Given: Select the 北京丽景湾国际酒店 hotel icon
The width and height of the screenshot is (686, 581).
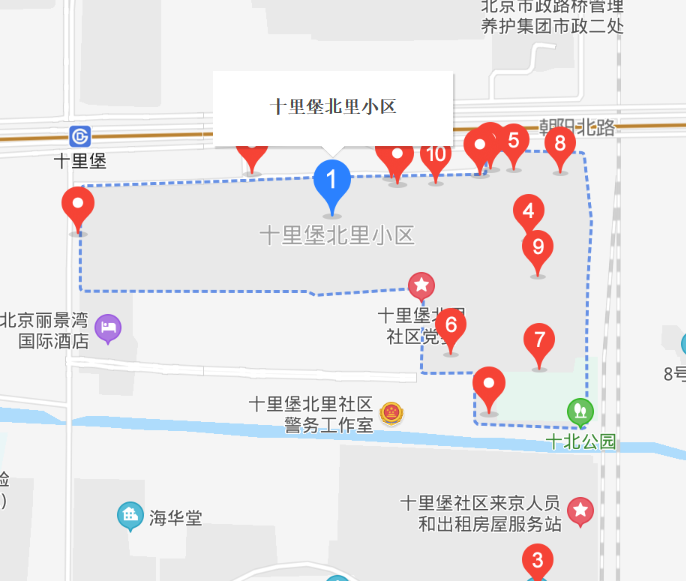Looking at the screenshot, I should (108, 326).
